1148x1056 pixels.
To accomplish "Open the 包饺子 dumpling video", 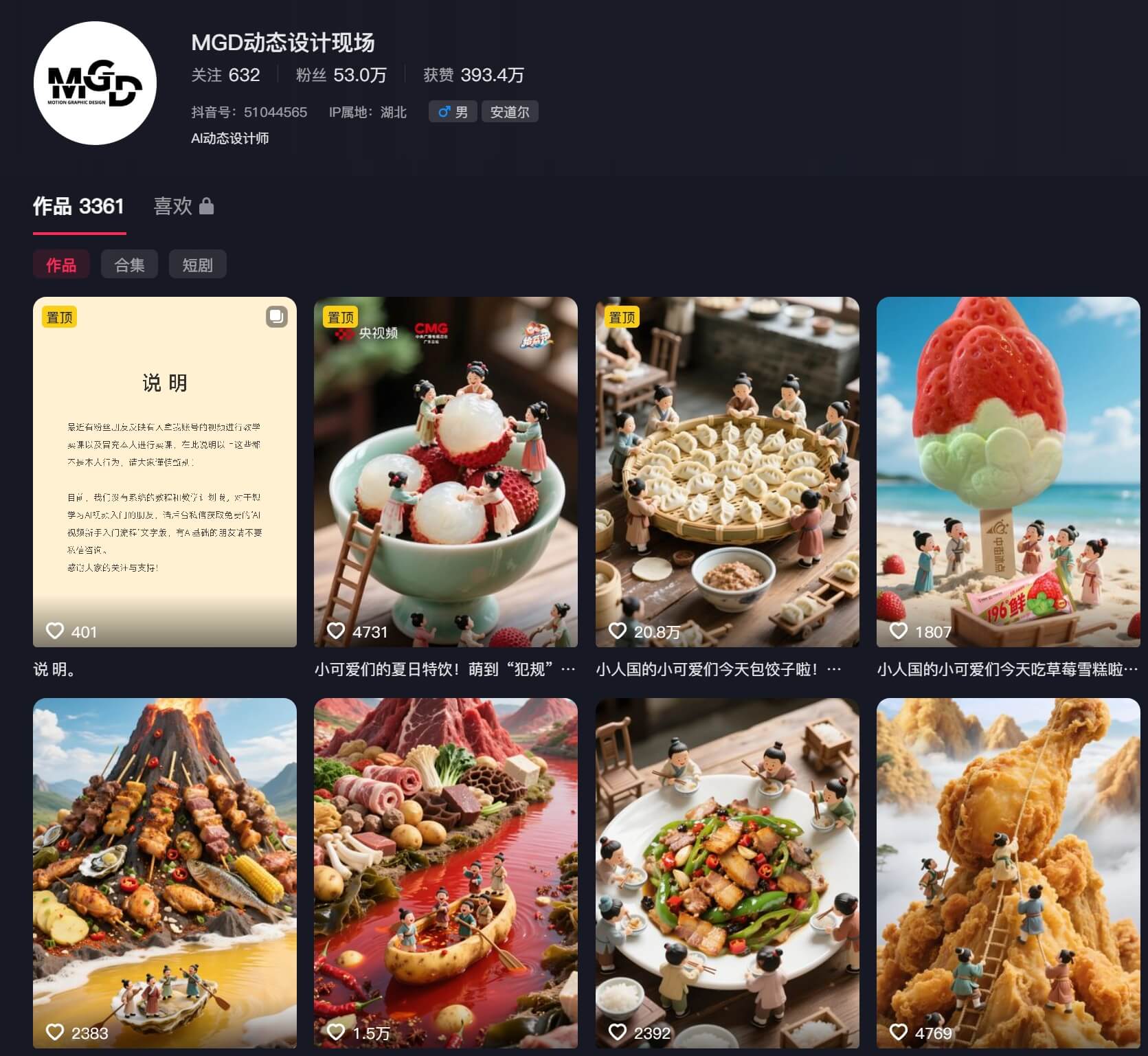I will coord(727,471).
